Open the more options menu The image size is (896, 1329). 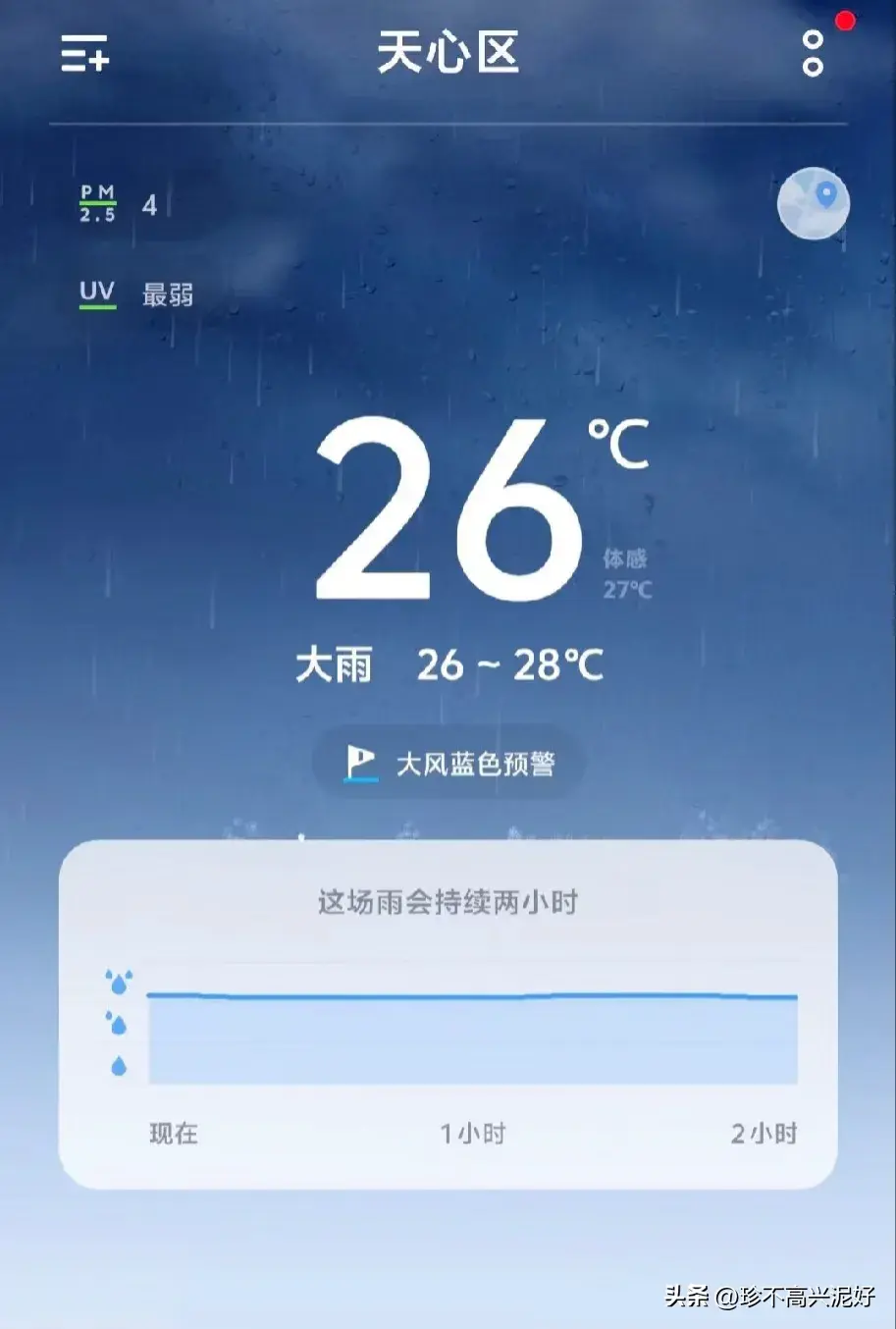[813, 53]
